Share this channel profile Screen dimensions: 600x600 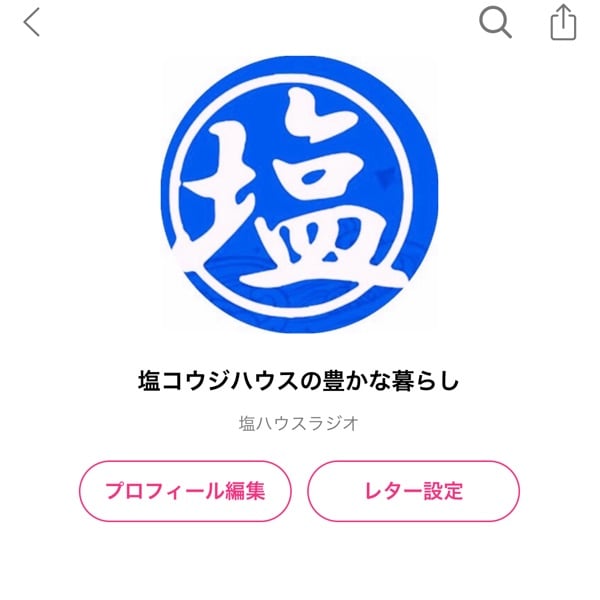coord(564,21)
